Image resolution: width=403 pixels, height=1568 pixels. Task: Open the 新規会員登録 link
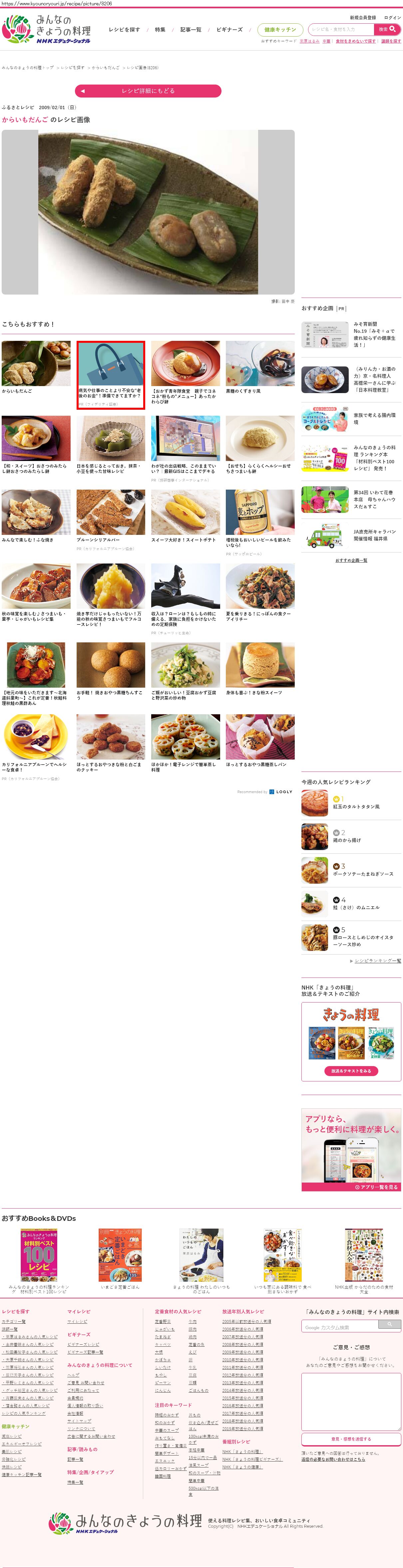[362, 18]
